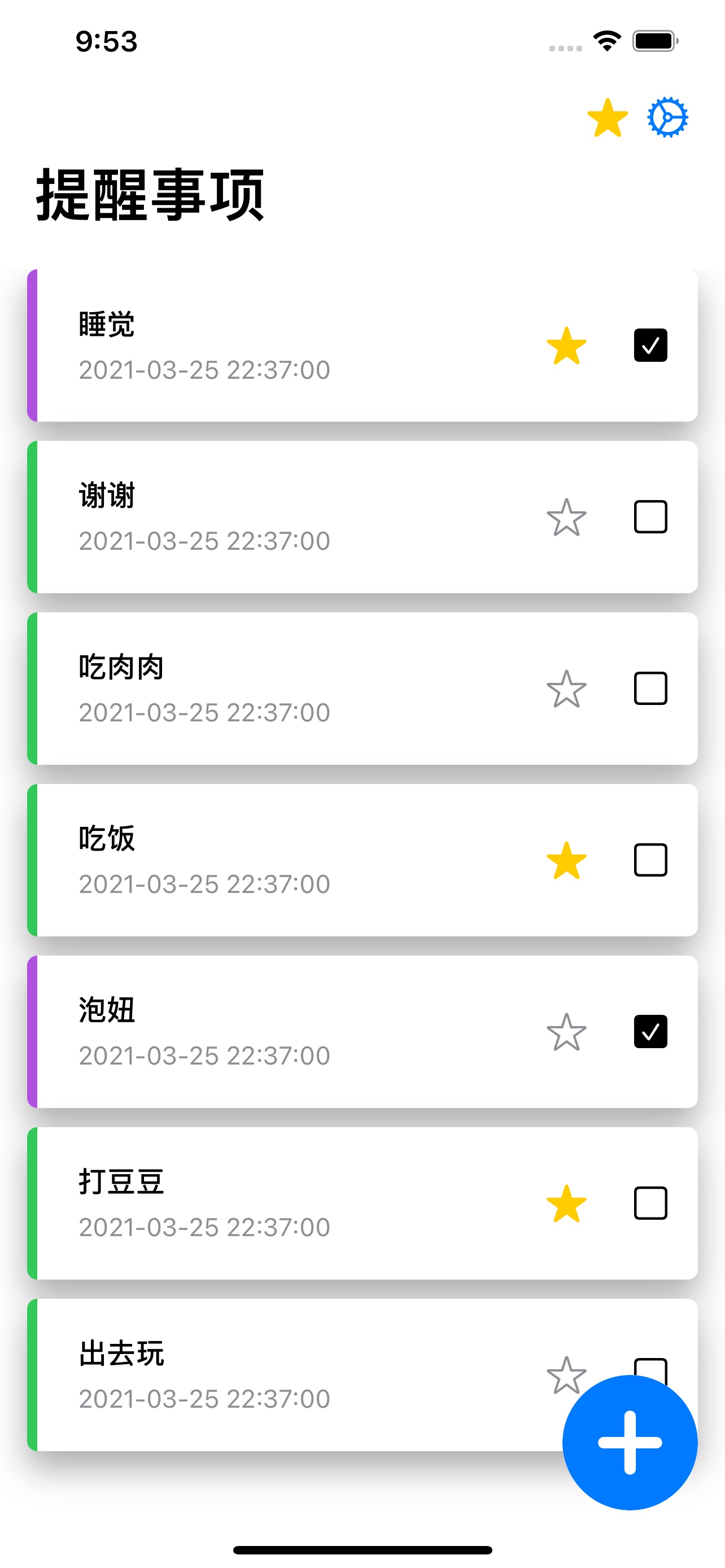Uncheck the completed 睡觉 checkbox
The image size is (725, 1568).
click(650, 344)
